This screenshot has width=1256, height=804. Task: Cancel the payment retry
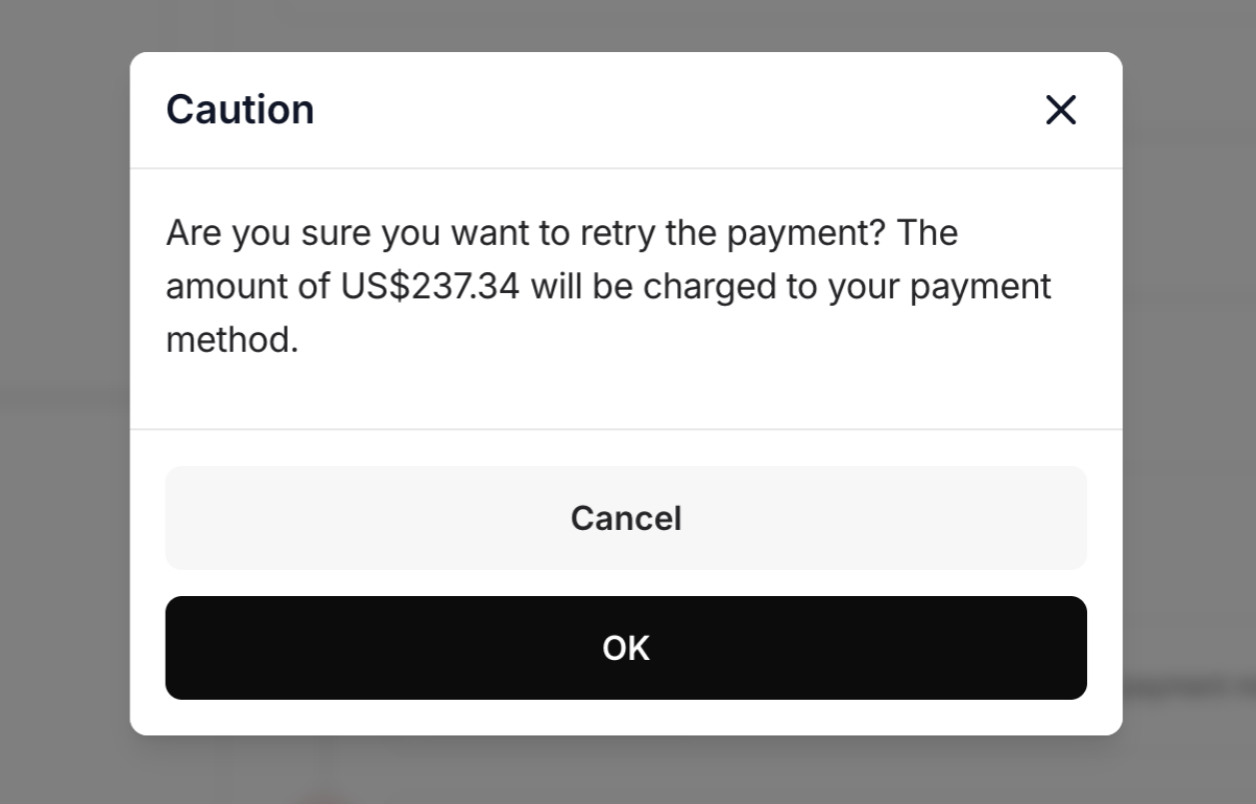coord(626,518)
